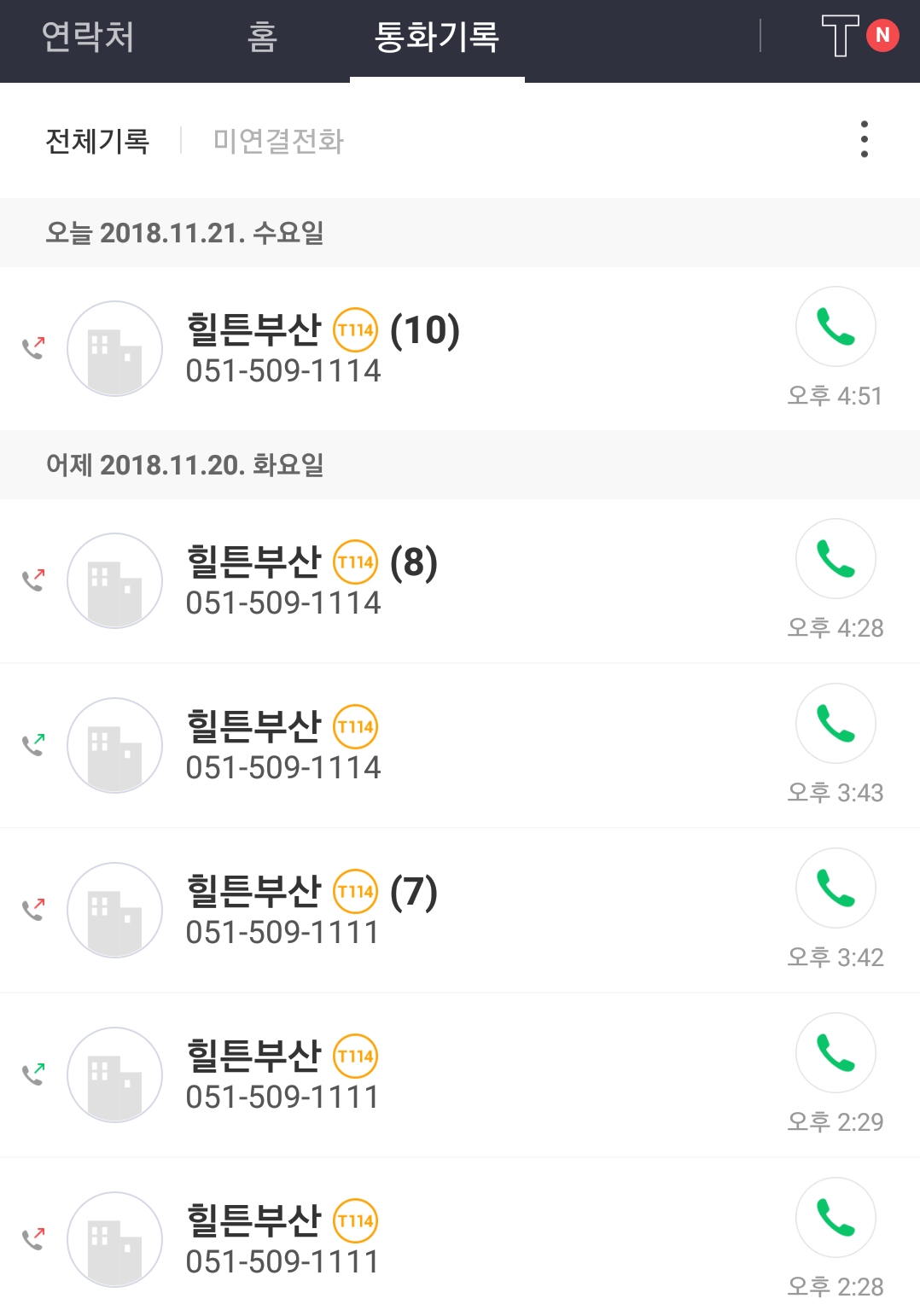The image size is (920, 1316).
Task: Switch to the 홈 tab
Action: click(x=262, y=37)
